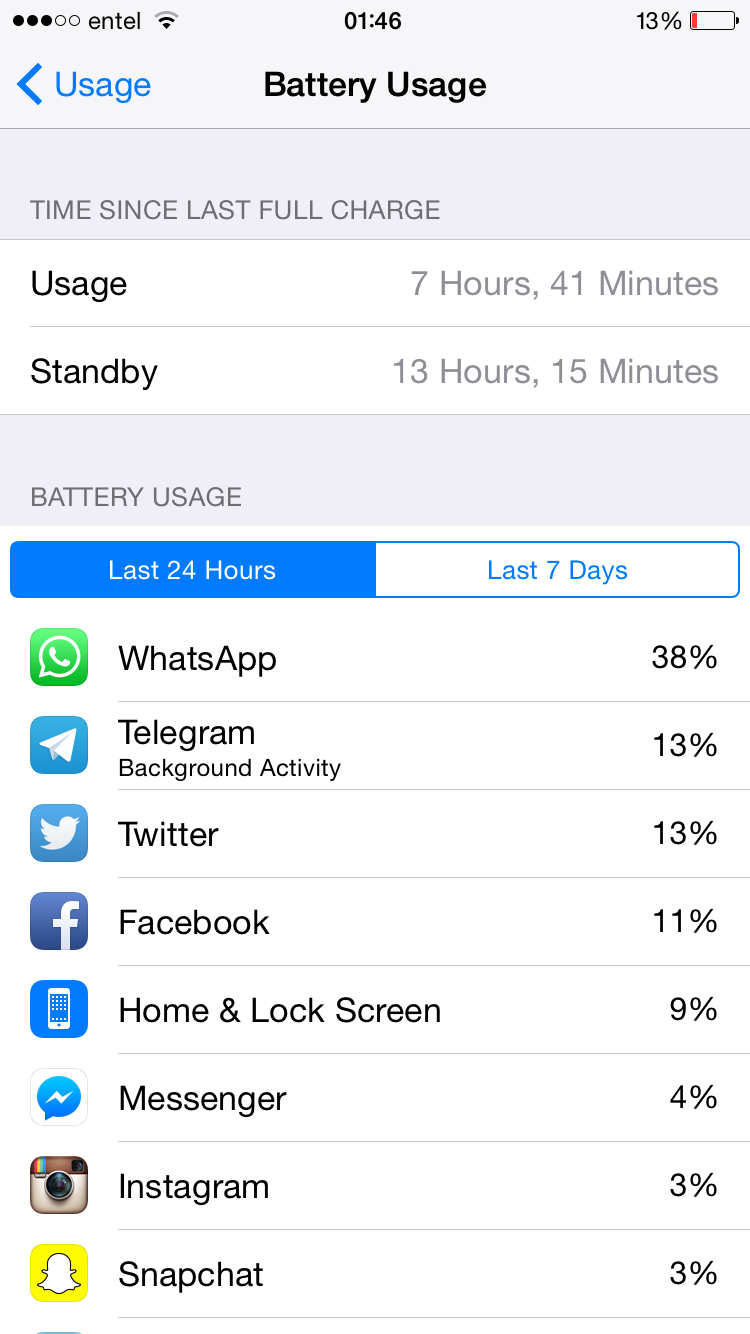Go back to the Usage screen

[x=84, y=85]
